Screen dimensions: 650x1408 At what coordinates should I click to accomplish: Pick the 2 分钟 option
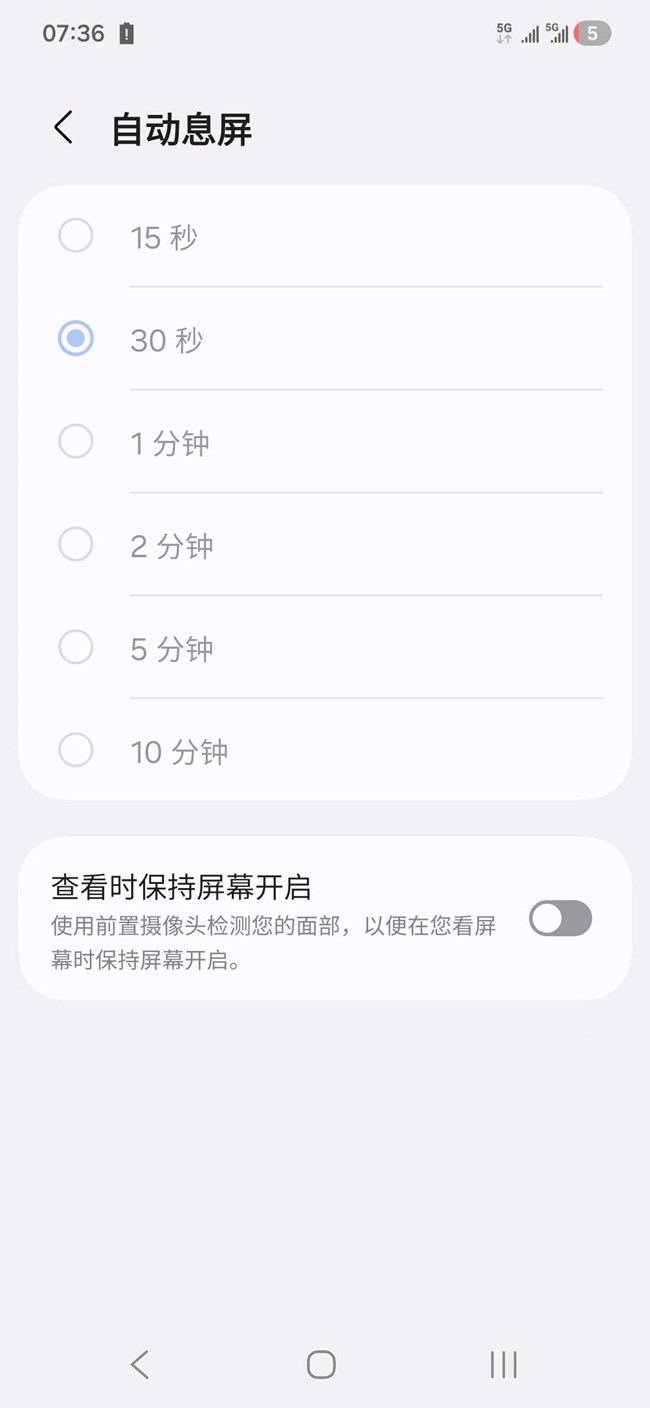point(76,545)
